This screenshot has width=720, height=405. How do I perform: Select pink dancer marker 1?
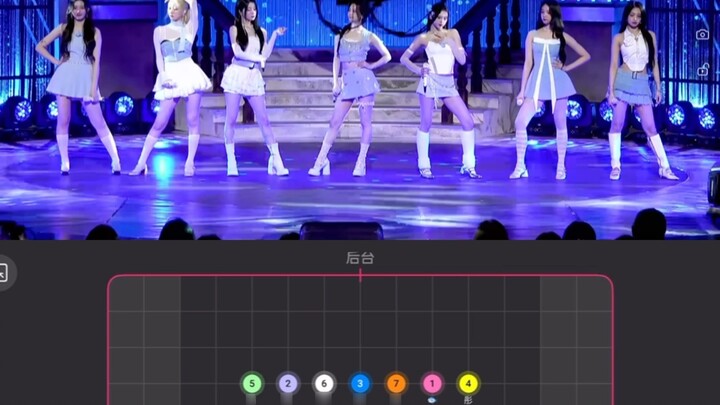[432, 383]
